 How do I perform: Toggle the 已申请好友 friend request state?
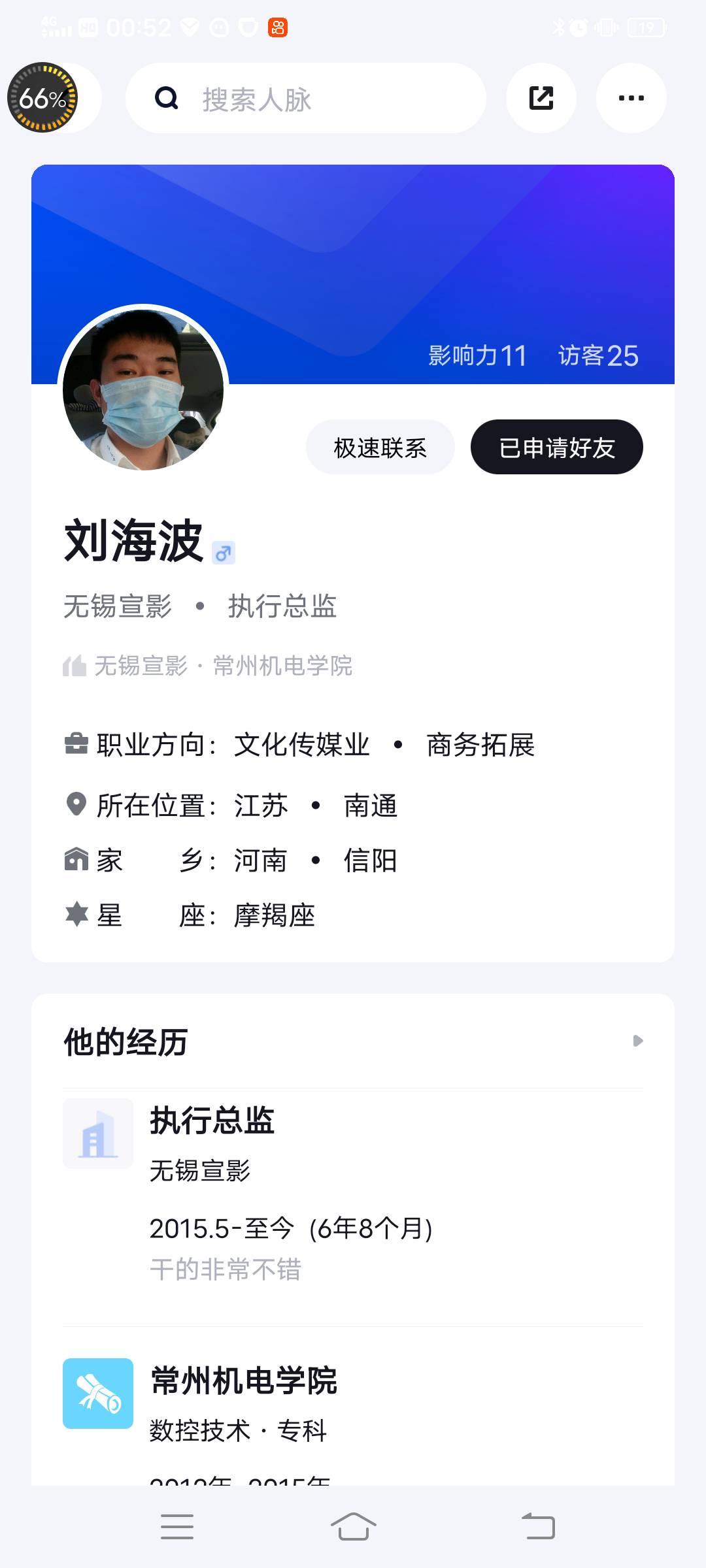click(x=556, y=447)
